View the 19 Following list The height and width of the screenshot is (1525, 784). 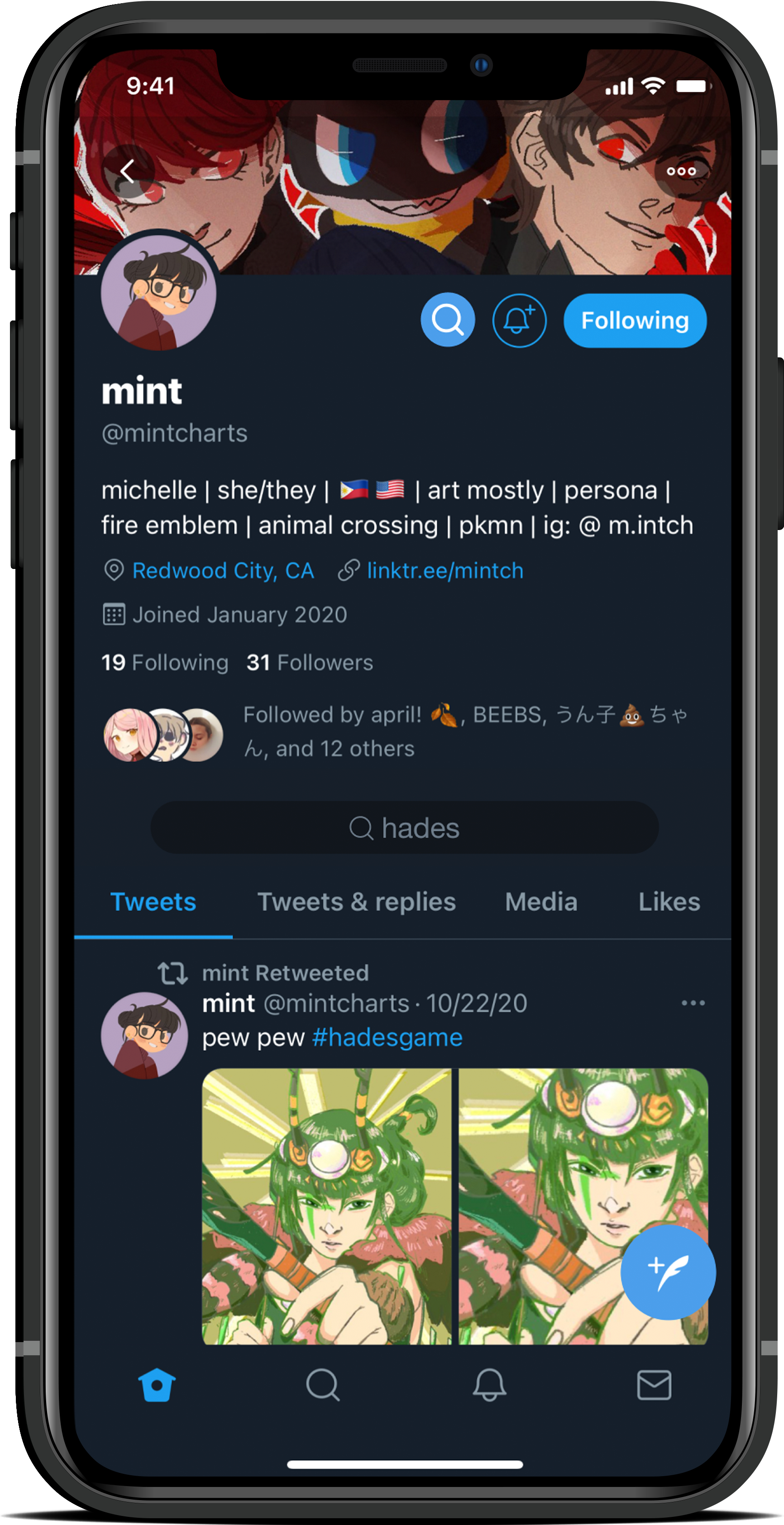(165, 662)
